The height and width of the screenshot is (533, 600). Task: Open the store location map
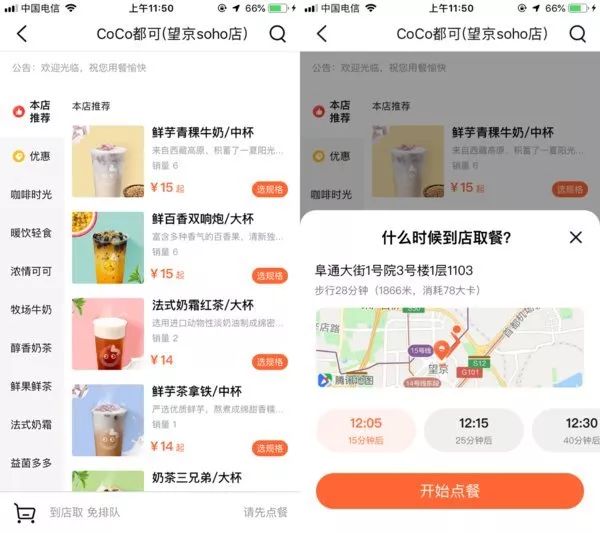[449, 348]
